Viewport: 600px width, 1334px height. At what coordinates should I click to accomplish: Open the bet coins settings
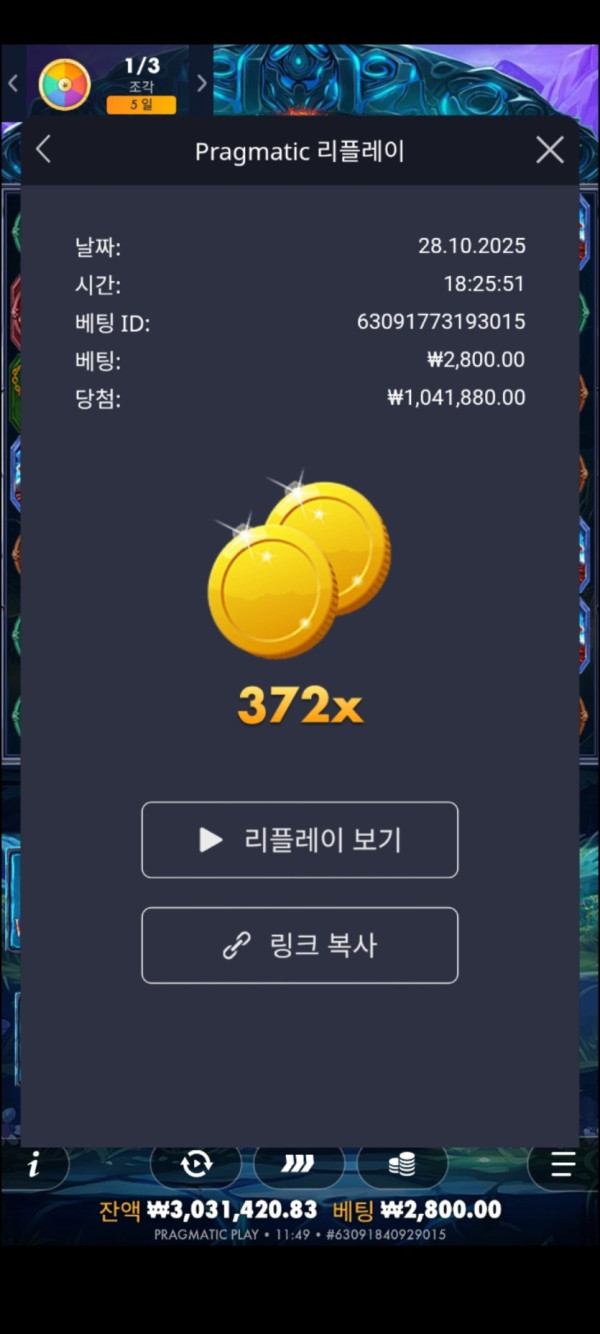[401, 1164]
